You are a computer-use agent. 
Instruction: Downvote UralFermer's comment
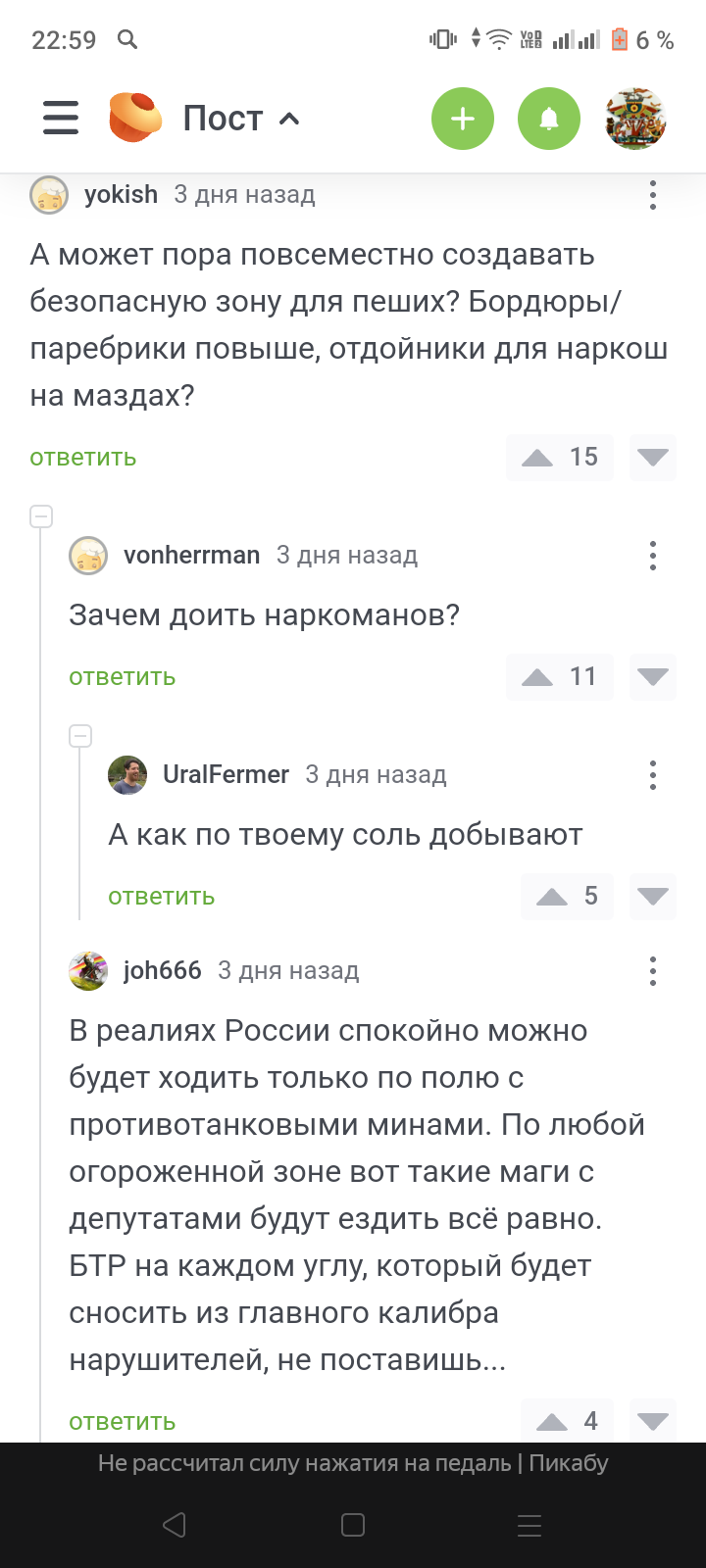(653, 897)
